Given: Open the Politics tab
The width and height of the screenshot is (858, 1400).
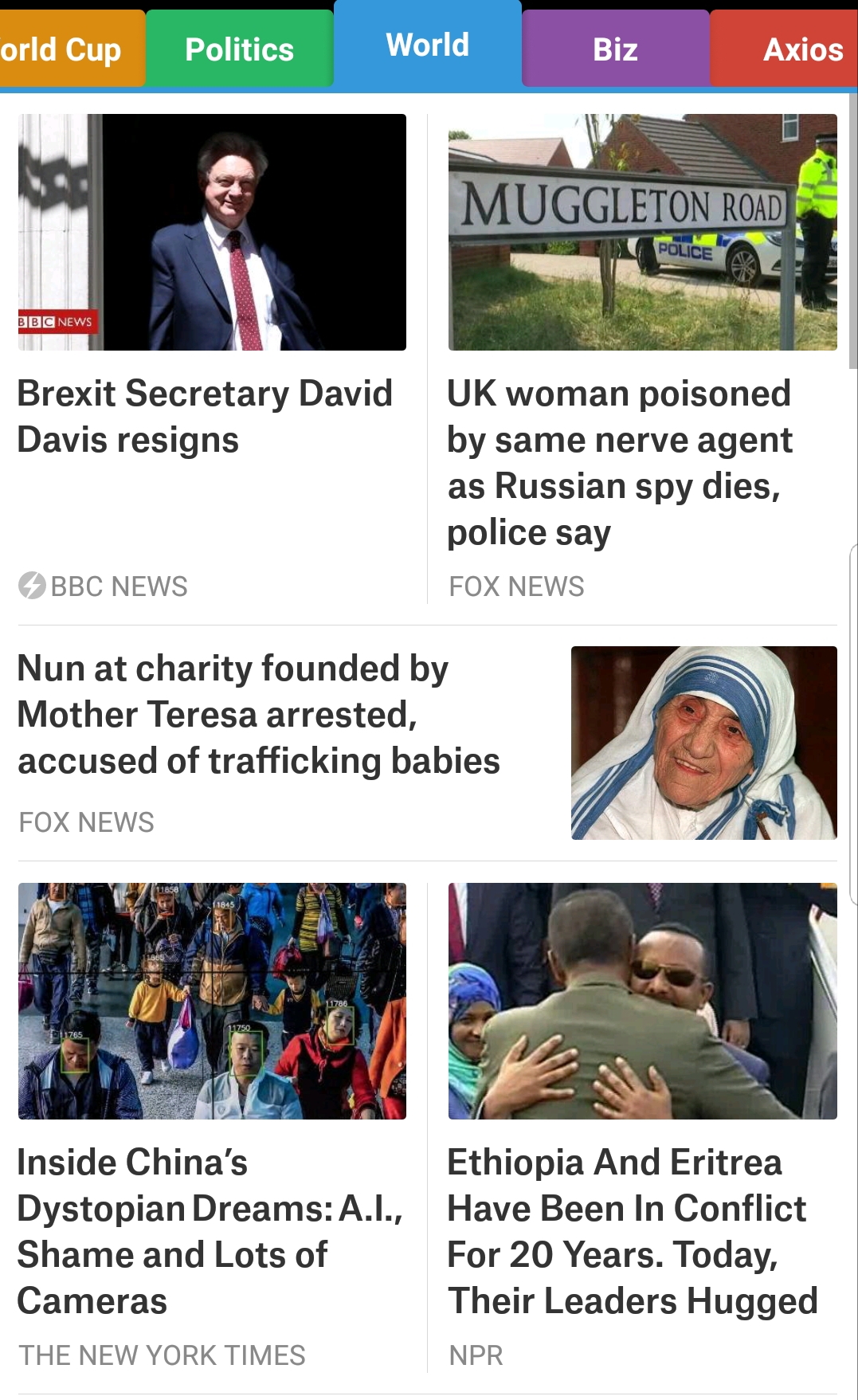Looking at the screenshot, I should point(239,49).
